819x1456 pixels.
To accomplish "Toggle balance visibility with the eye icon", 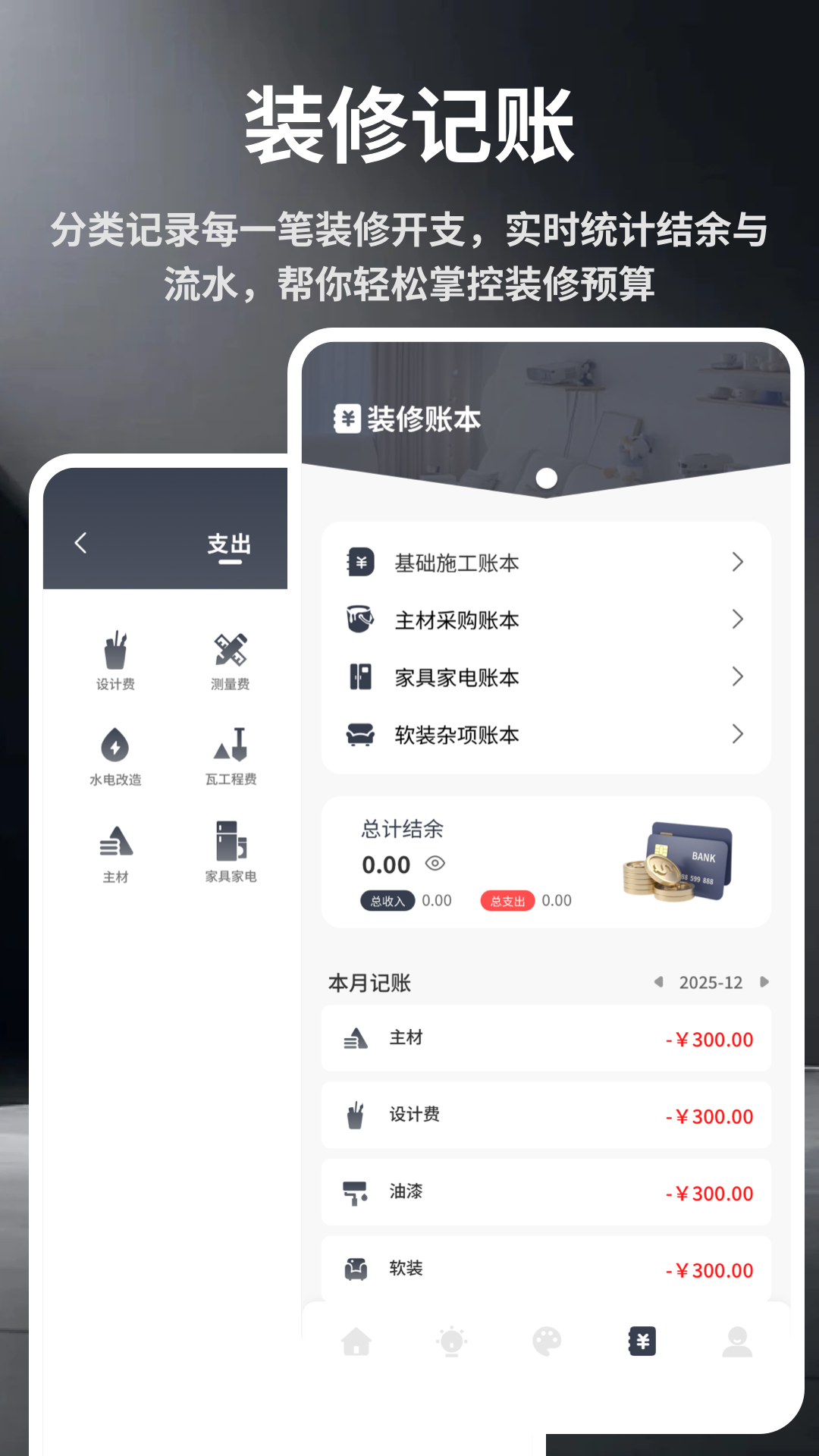I will (x=435, y=864).
